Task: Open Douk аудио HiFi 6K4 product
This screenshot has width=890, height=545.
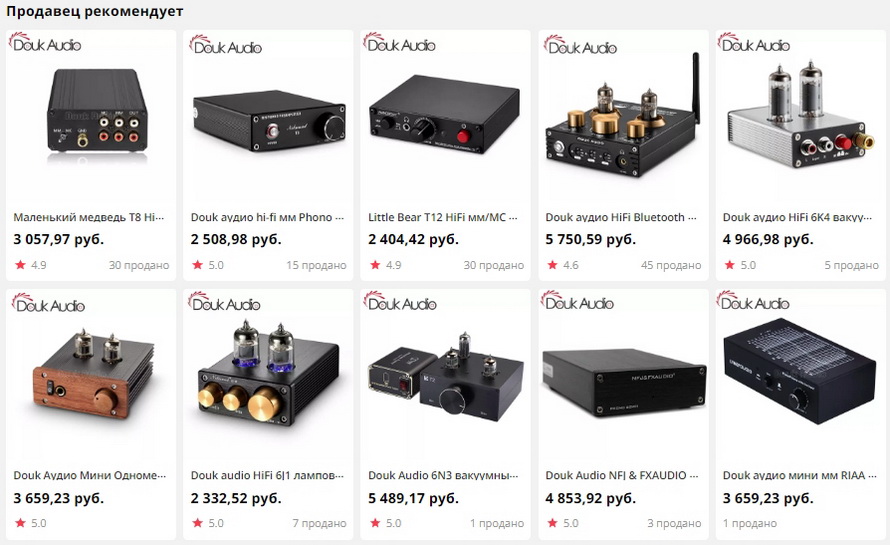Action: click(799, 217)
